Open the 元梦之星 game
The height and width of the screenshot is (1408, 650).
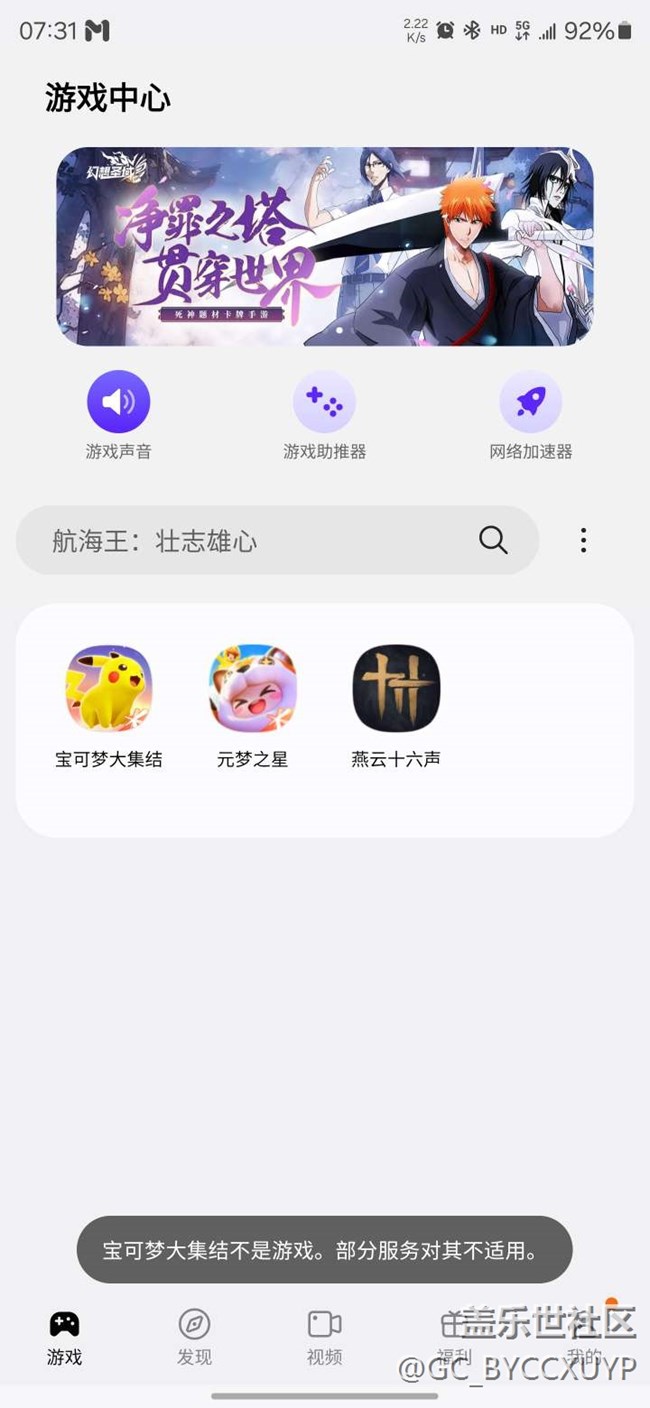[252, 689]
